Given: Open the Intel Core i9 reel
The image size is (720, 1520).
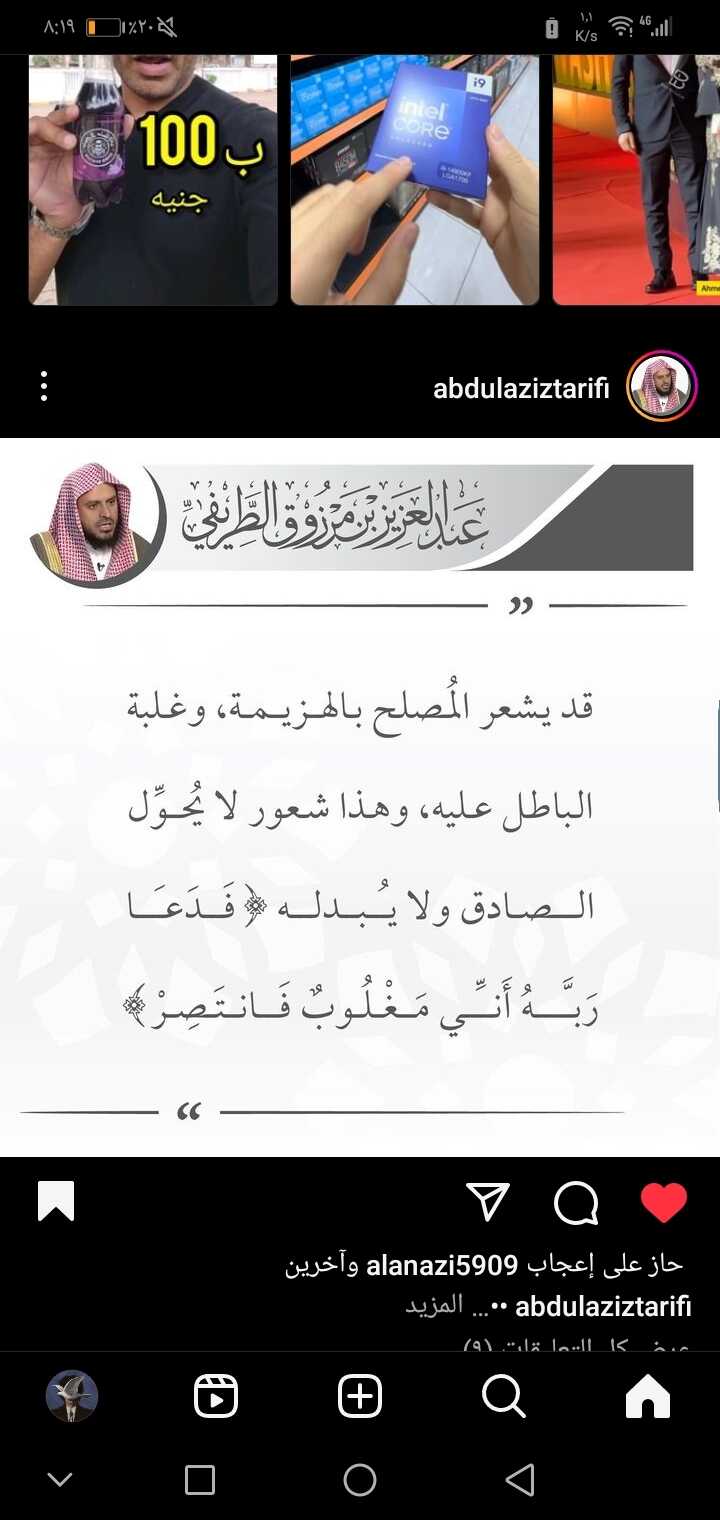Looking at the screenshot, I should [414, 180].
